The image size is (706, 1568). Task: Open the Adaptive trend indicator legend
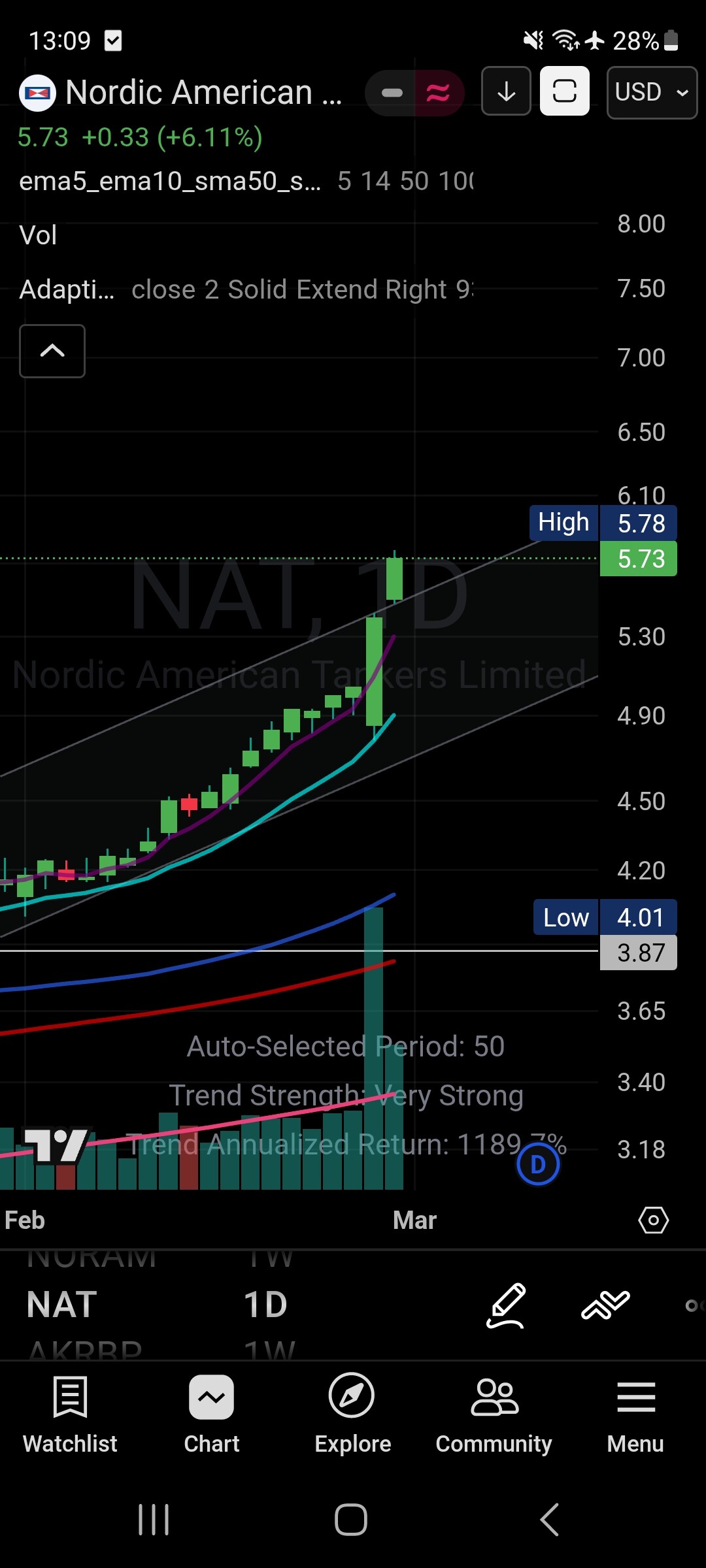(x=67, y=289)
